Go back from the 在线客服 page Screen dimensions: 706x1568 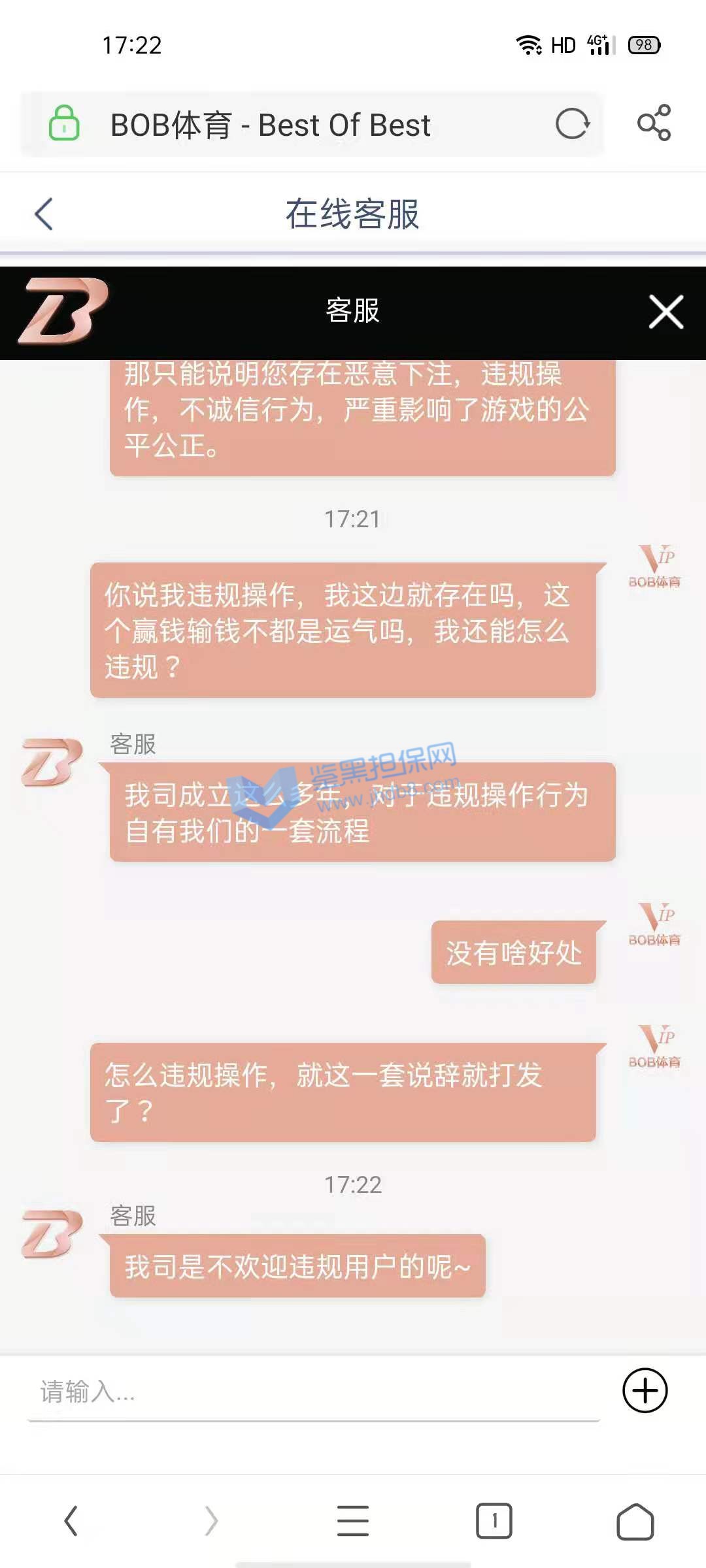[x=44, y=214]
